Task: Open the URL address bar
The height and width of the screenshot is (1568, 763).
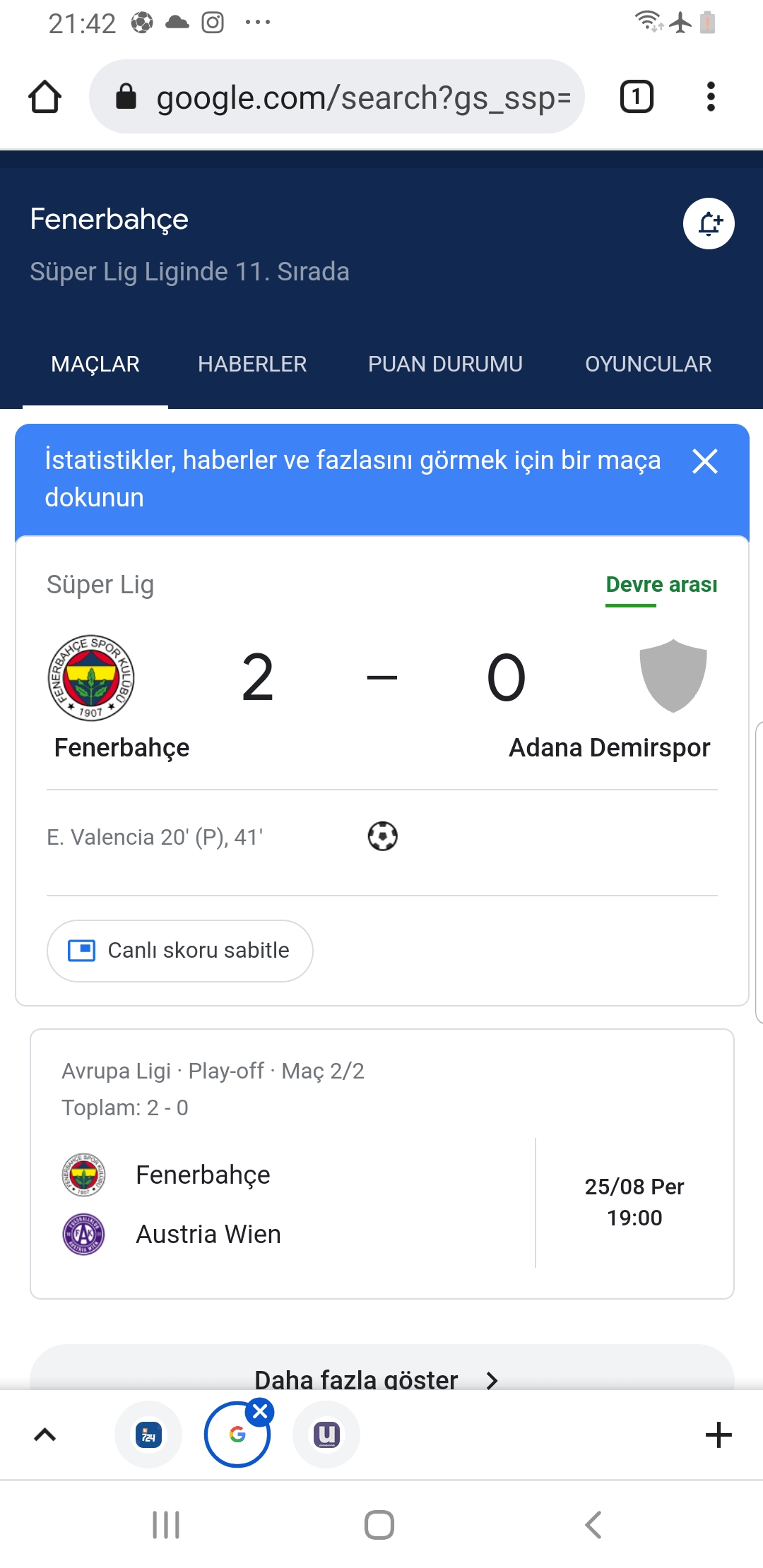Action: pos(336,97)
